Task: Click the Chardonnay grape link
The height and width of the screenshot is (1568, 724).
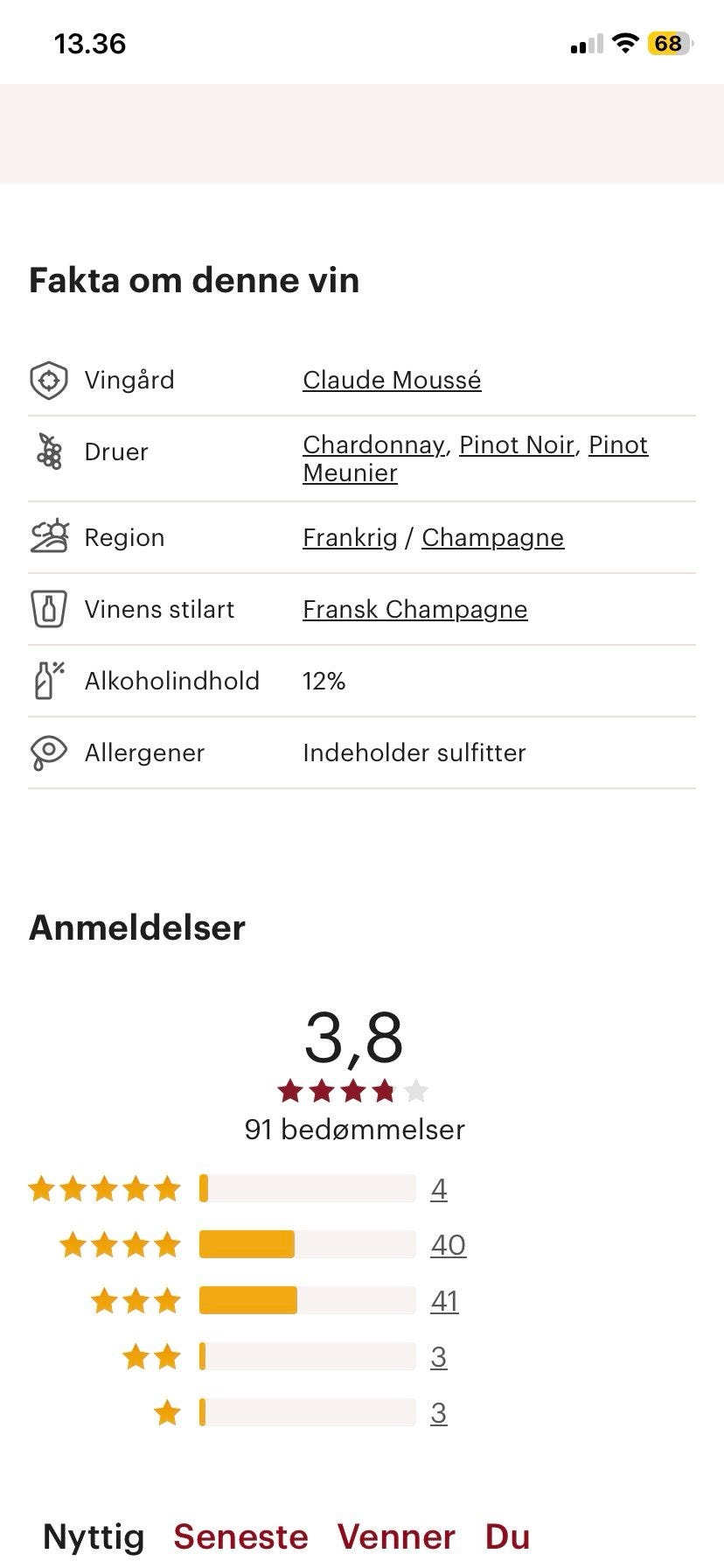Action: 372,445
